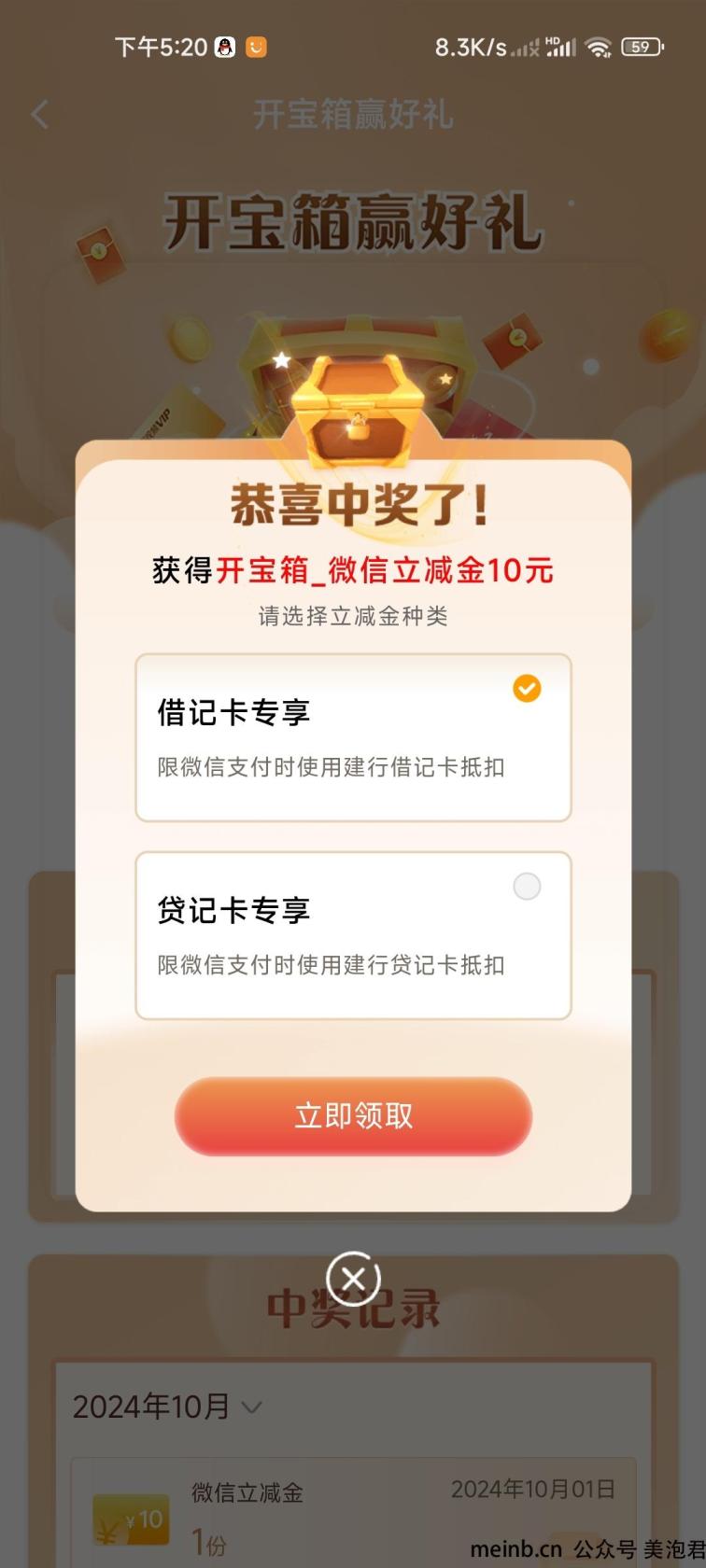Select the 借记卡专享 option

353,737
